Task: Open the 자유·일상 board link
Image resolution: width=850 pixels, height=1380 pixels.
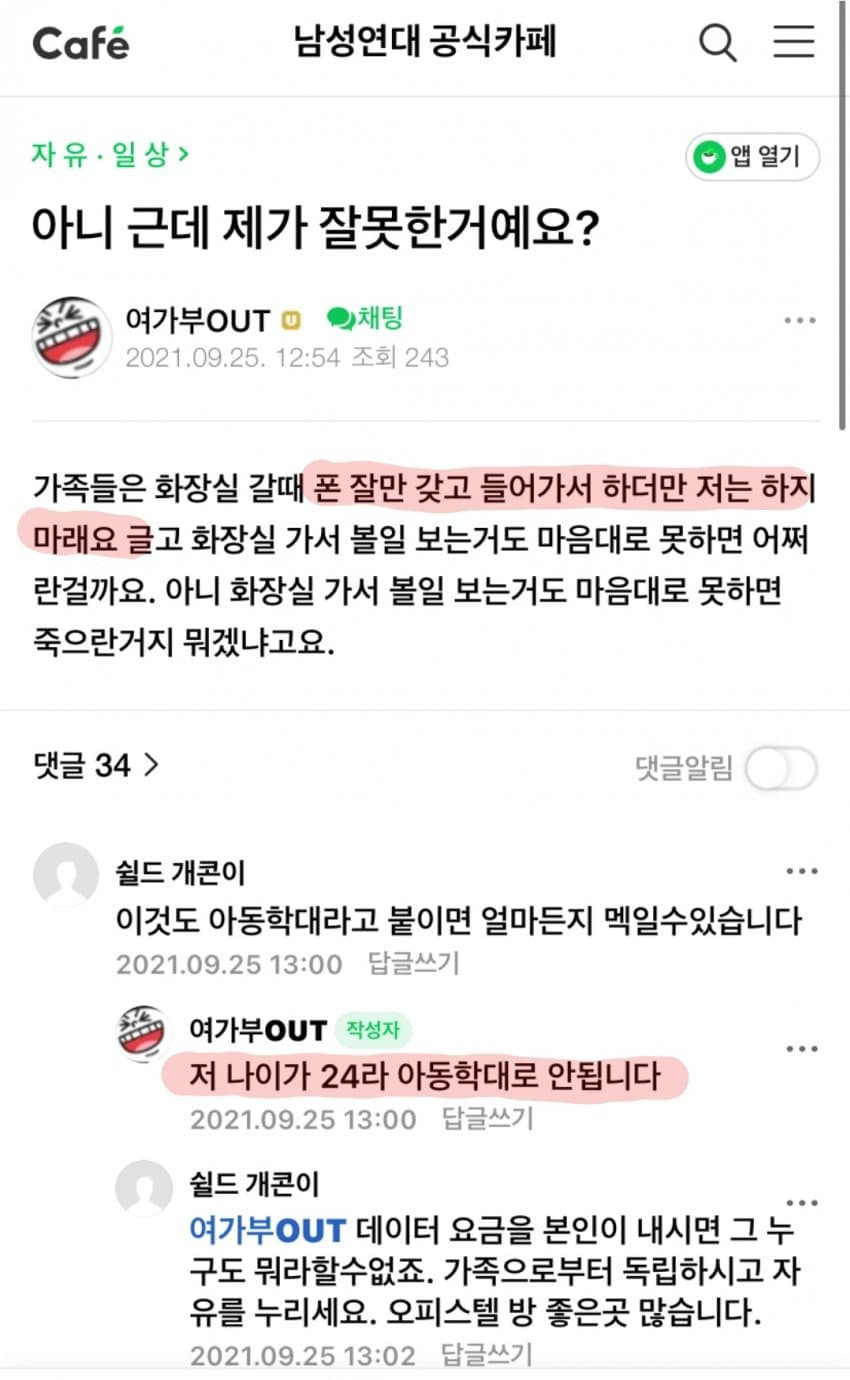Action: [110, 155]
